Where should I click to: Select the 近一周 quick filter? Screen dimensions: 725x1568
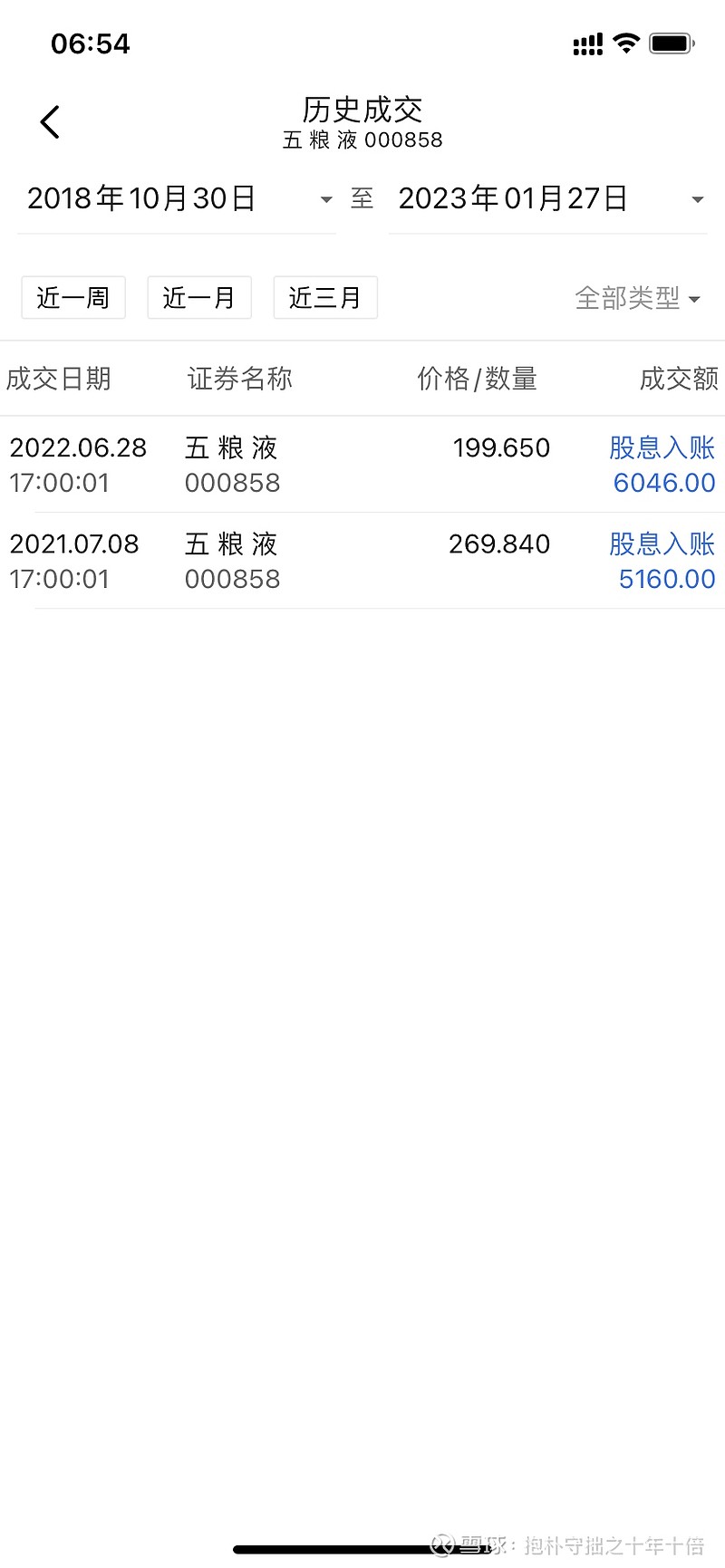click(73, 298)
